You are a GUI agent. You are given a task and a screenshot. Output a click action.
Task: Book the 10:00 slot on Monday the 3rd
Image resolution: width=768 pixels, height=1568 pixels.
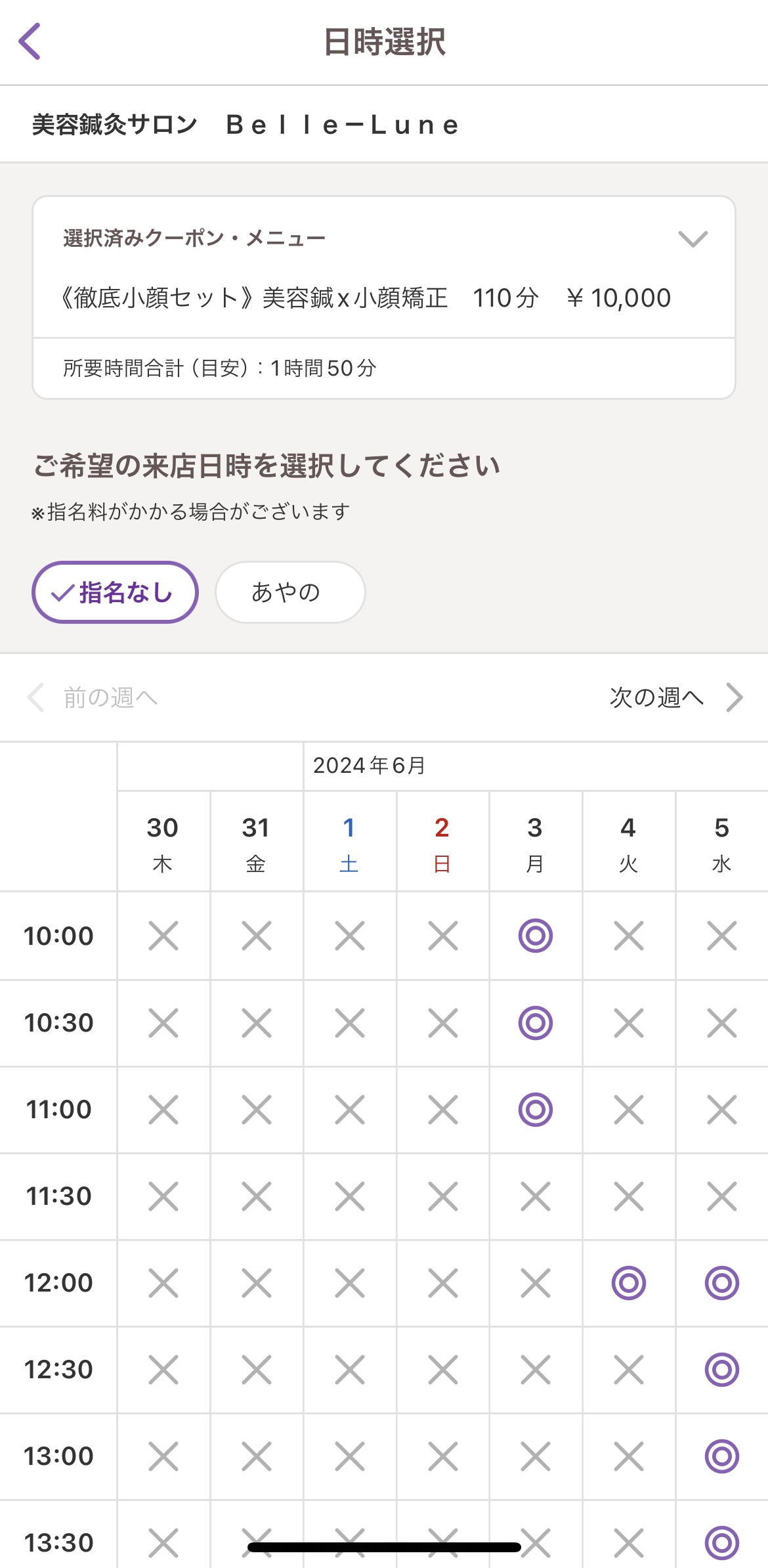click(x=536, y=936)
